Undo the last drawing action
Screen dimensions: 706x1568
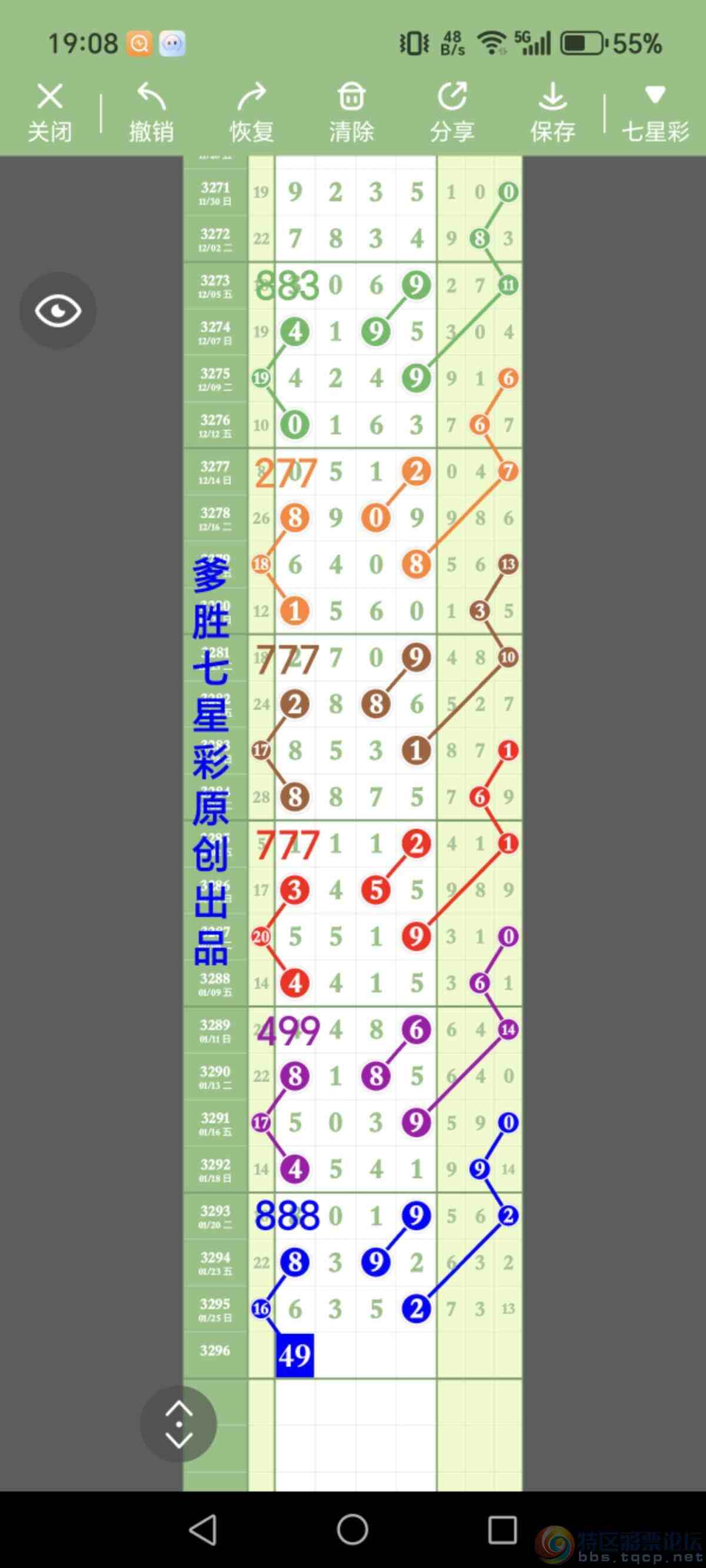tap(151, 112)
